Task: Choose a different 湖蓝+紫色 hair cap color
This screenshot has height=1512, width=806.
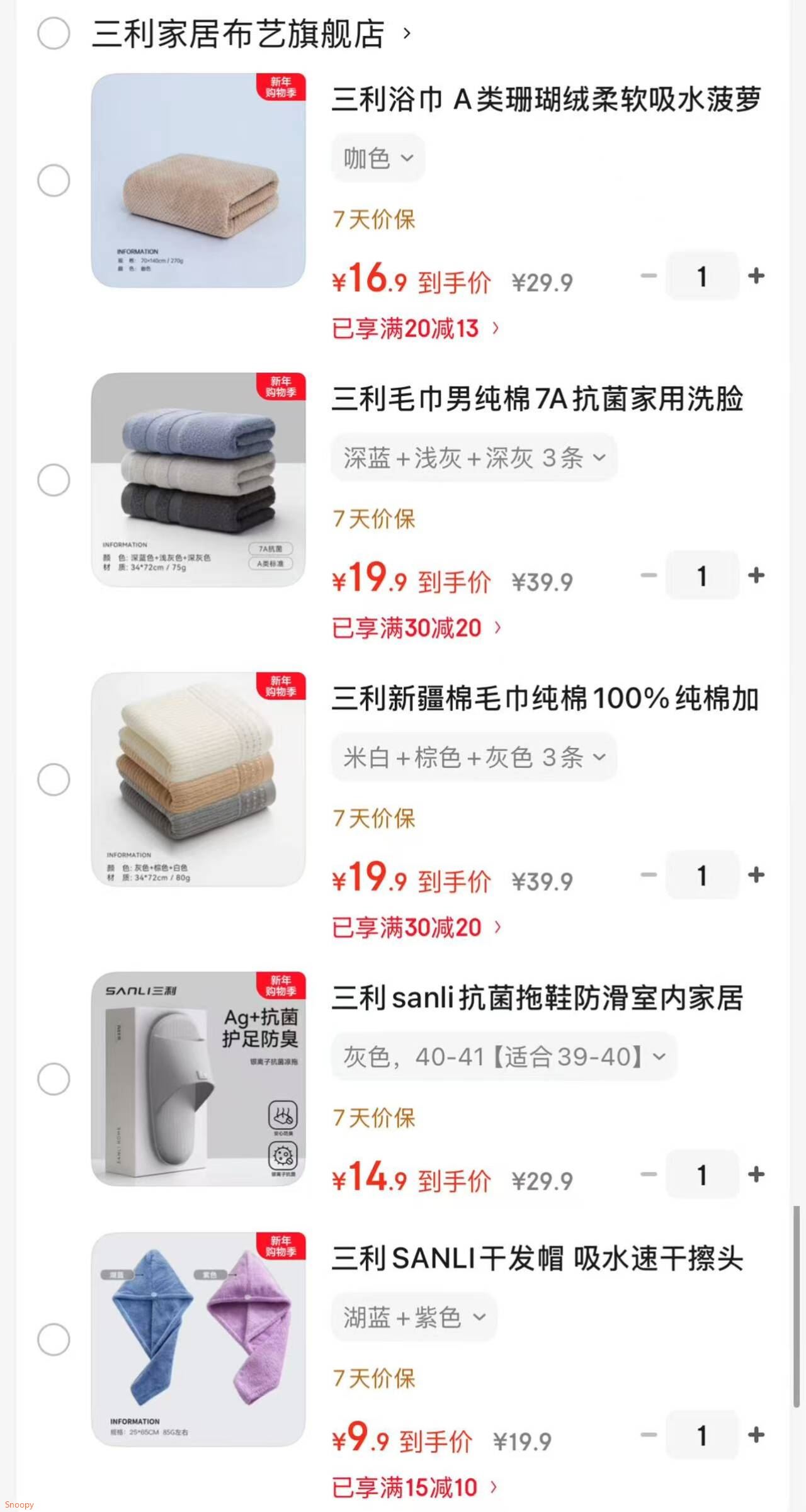Action: tap(414, 1317)
